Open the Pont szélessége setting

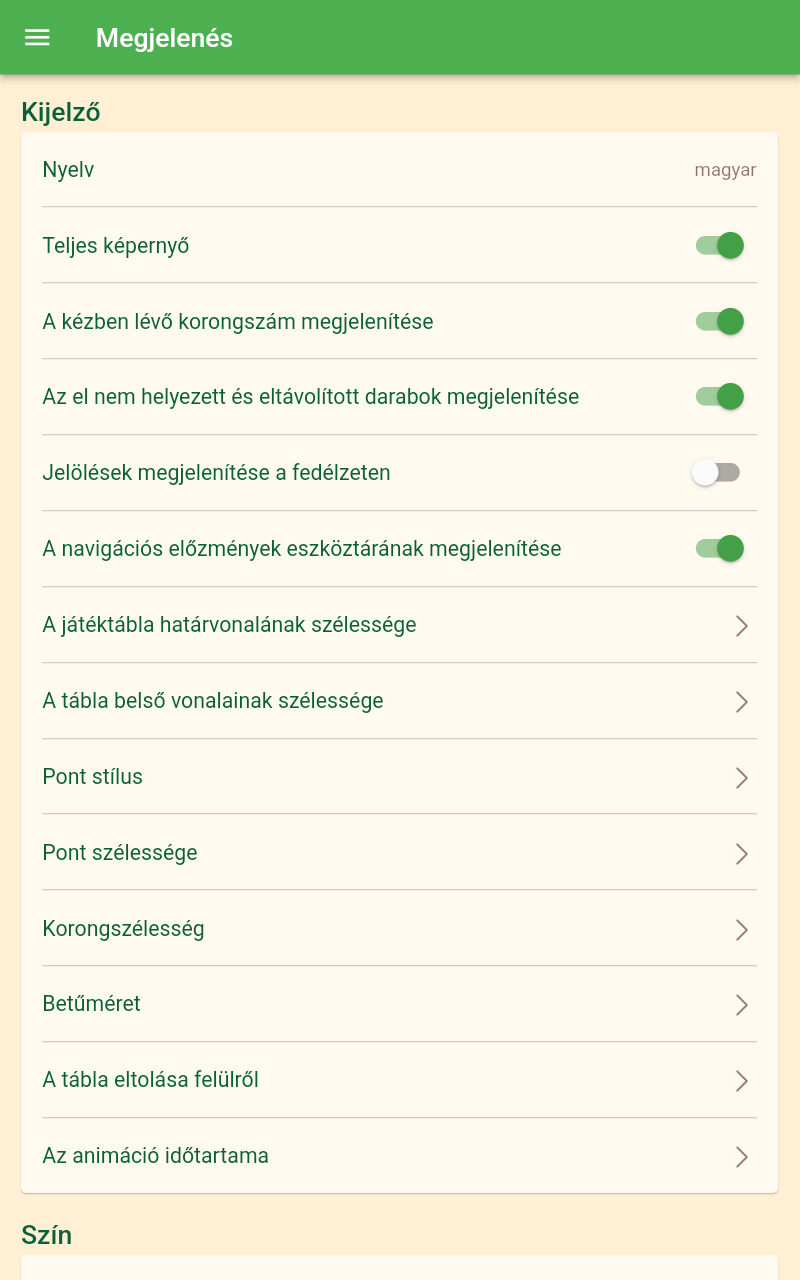coord(399,853)
